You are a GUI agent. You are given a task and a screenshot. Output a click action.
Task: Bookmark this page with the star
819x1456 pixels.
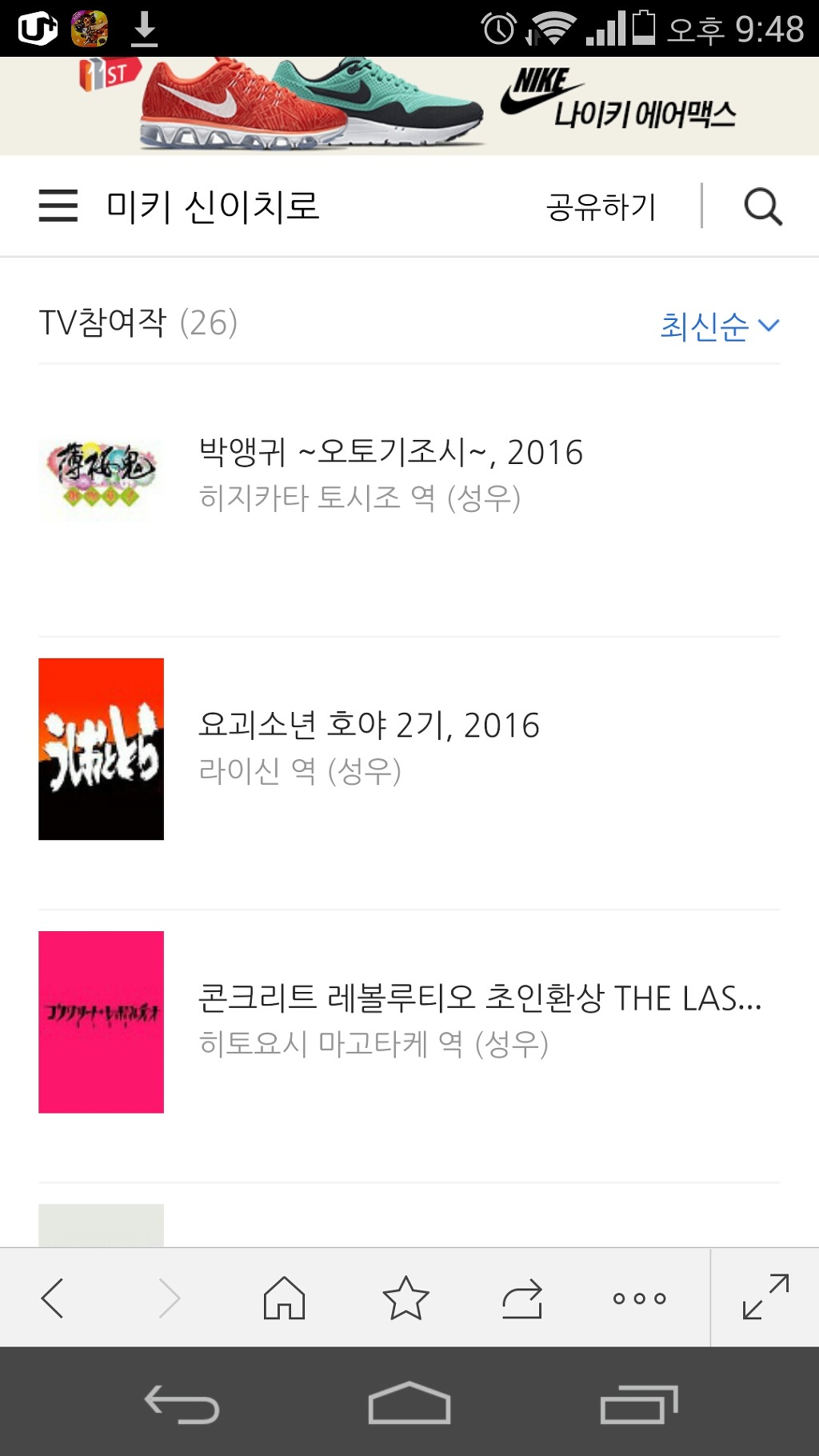pos(406,1298)
